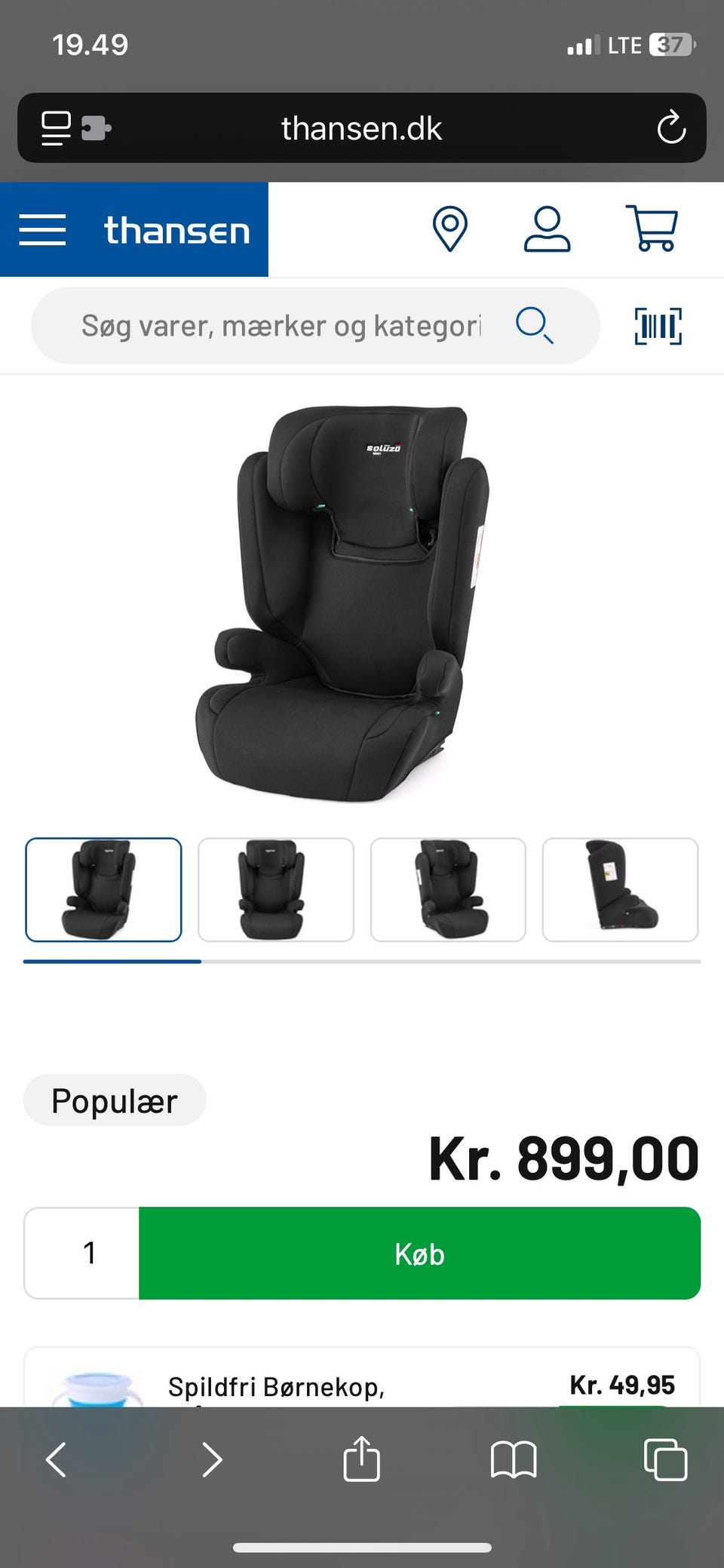Open Safari bookmarks

click(513, 1459)
